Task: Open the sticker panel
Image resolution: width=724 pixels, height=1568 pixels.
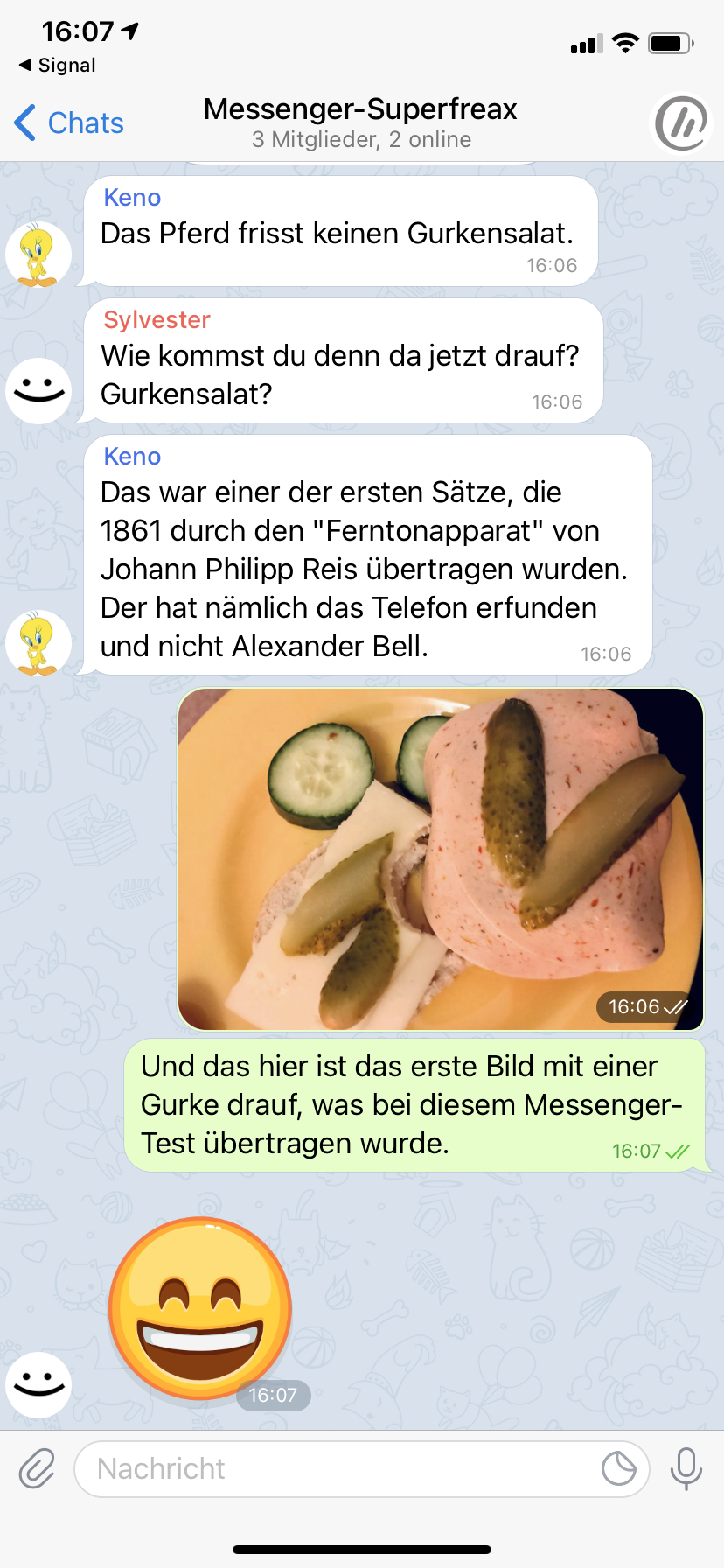Action: tap(619, 1468)
